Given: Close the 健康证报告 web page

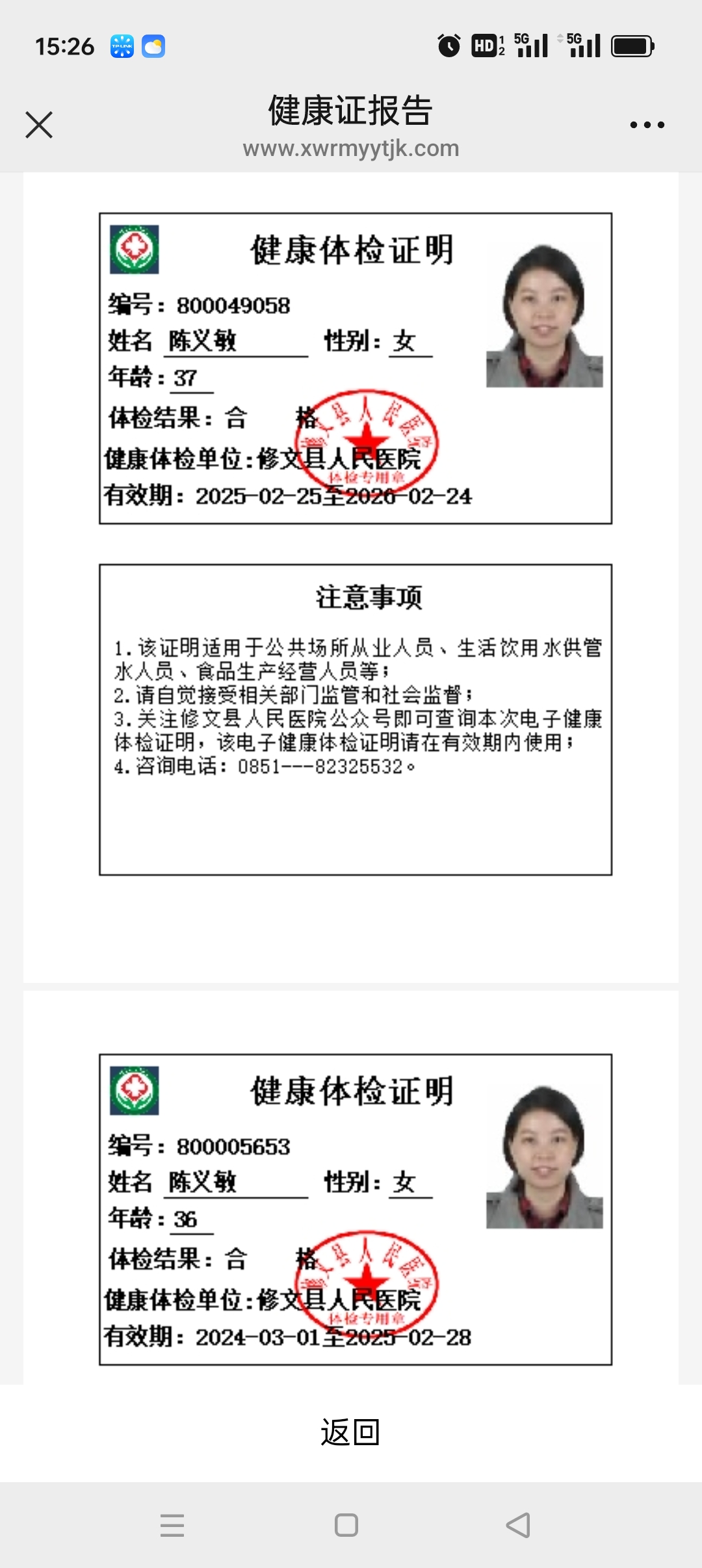Looking at the screenshot, I should coord(39,125).
